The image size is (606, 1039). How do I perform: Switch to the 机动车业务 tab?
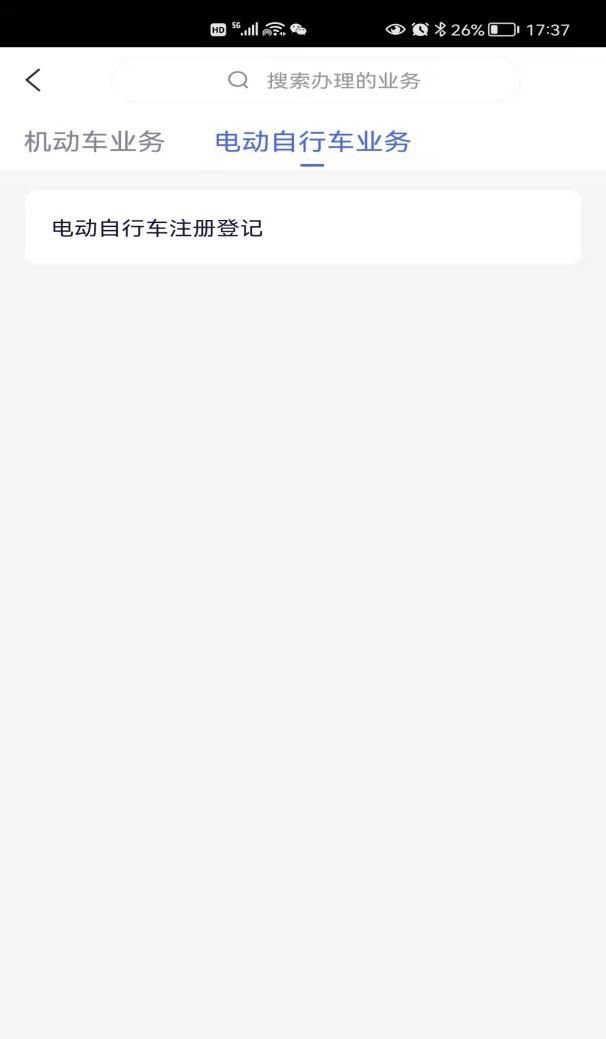click(x=94, y=142)
